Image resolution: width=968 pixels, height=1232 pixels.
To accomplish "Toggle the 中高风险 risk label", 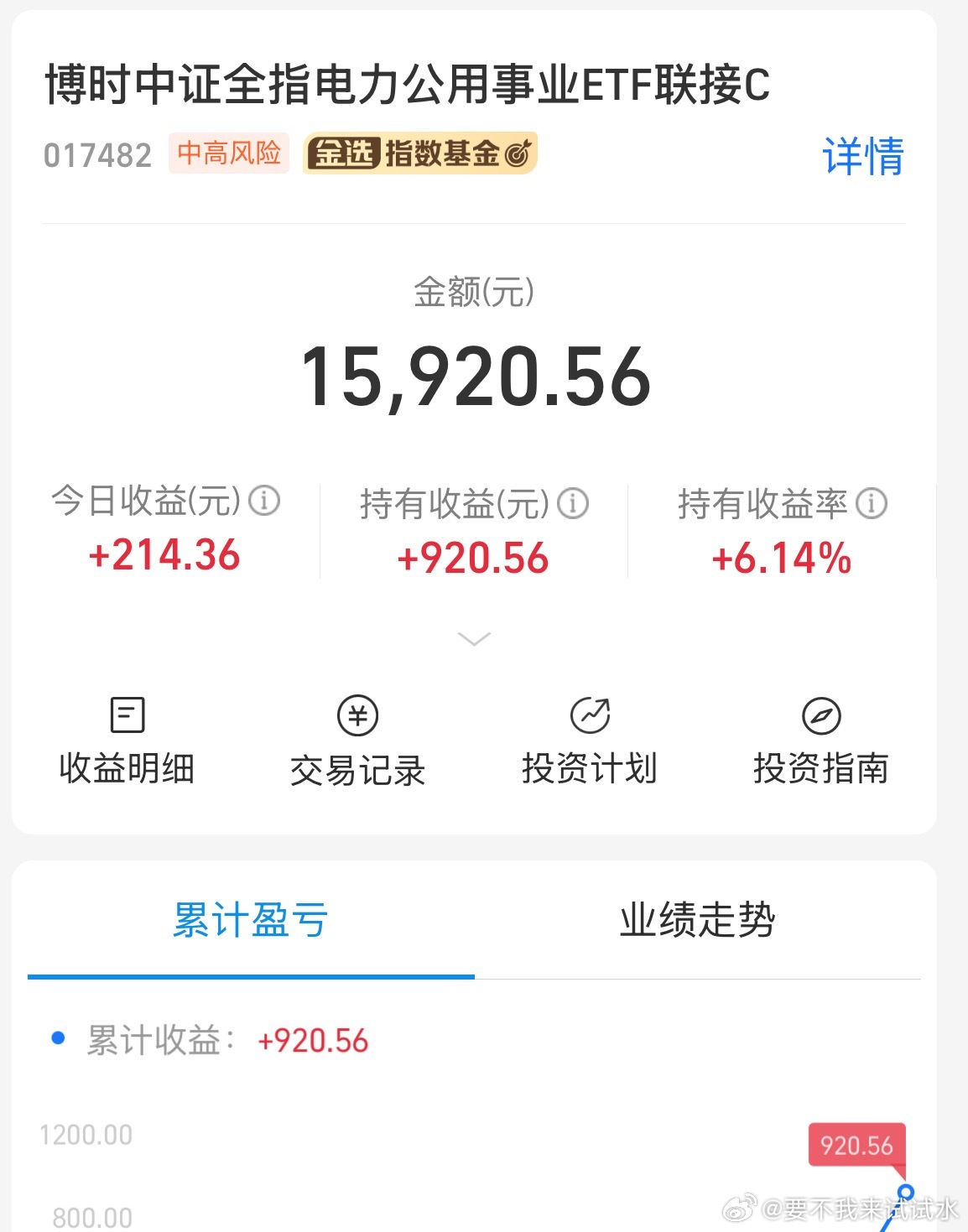I will point(229,153).
